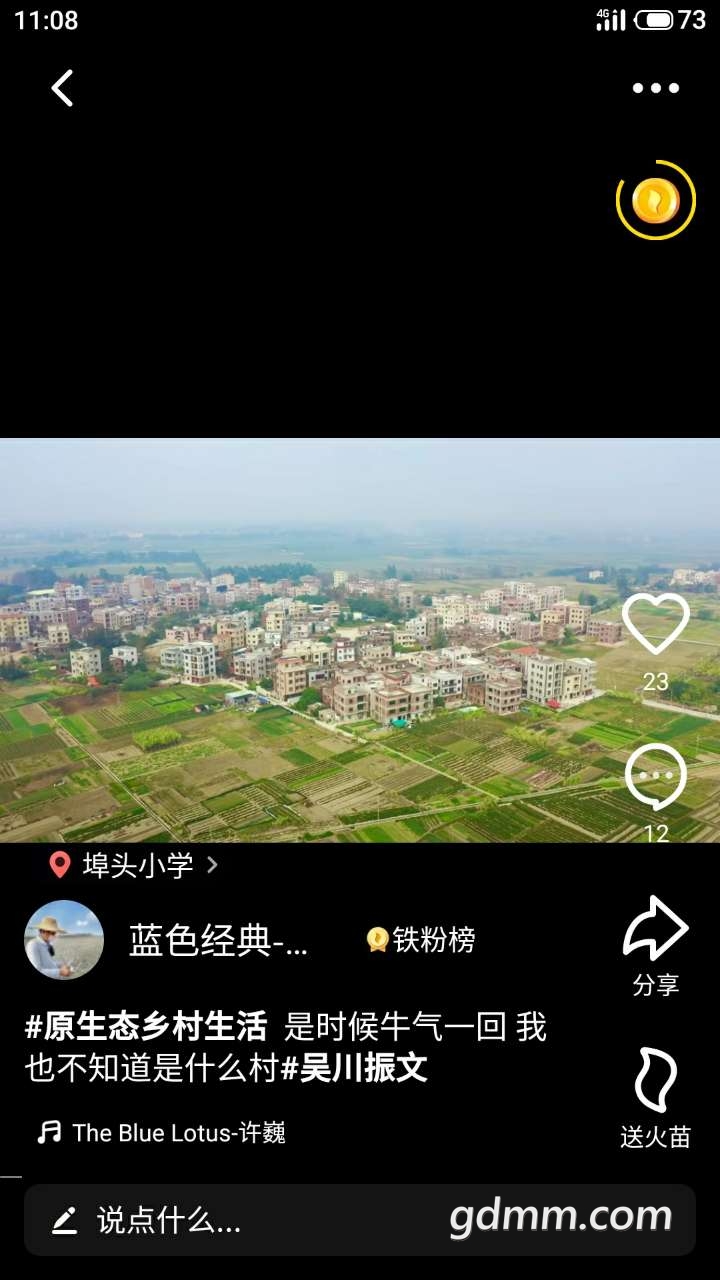Screen dimensions: 720x1280
Task: Open the #吴川振文 hashtag
Action: (354, 1069)
